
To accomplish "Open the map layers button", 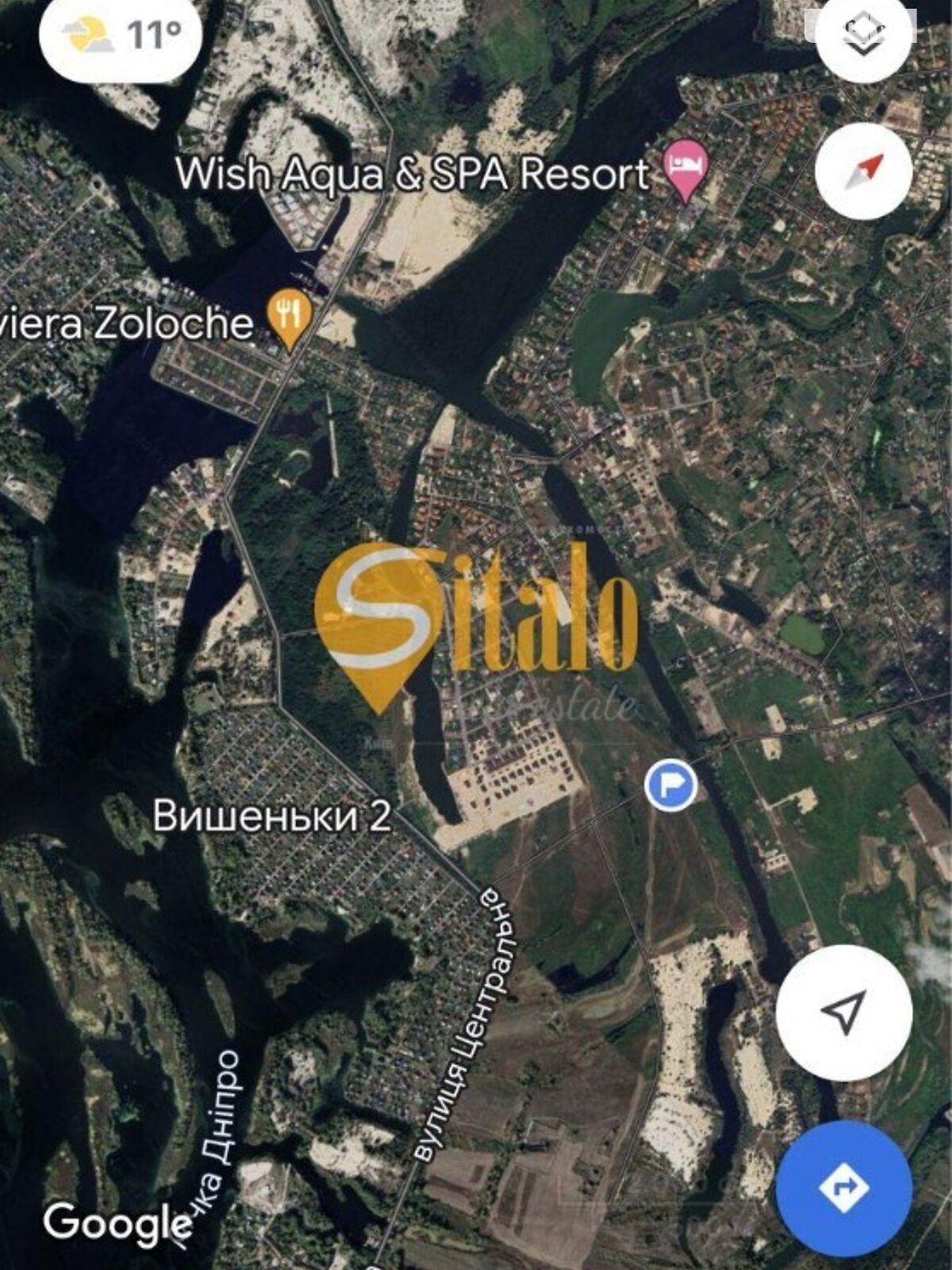I will click(x=862, y=36).
